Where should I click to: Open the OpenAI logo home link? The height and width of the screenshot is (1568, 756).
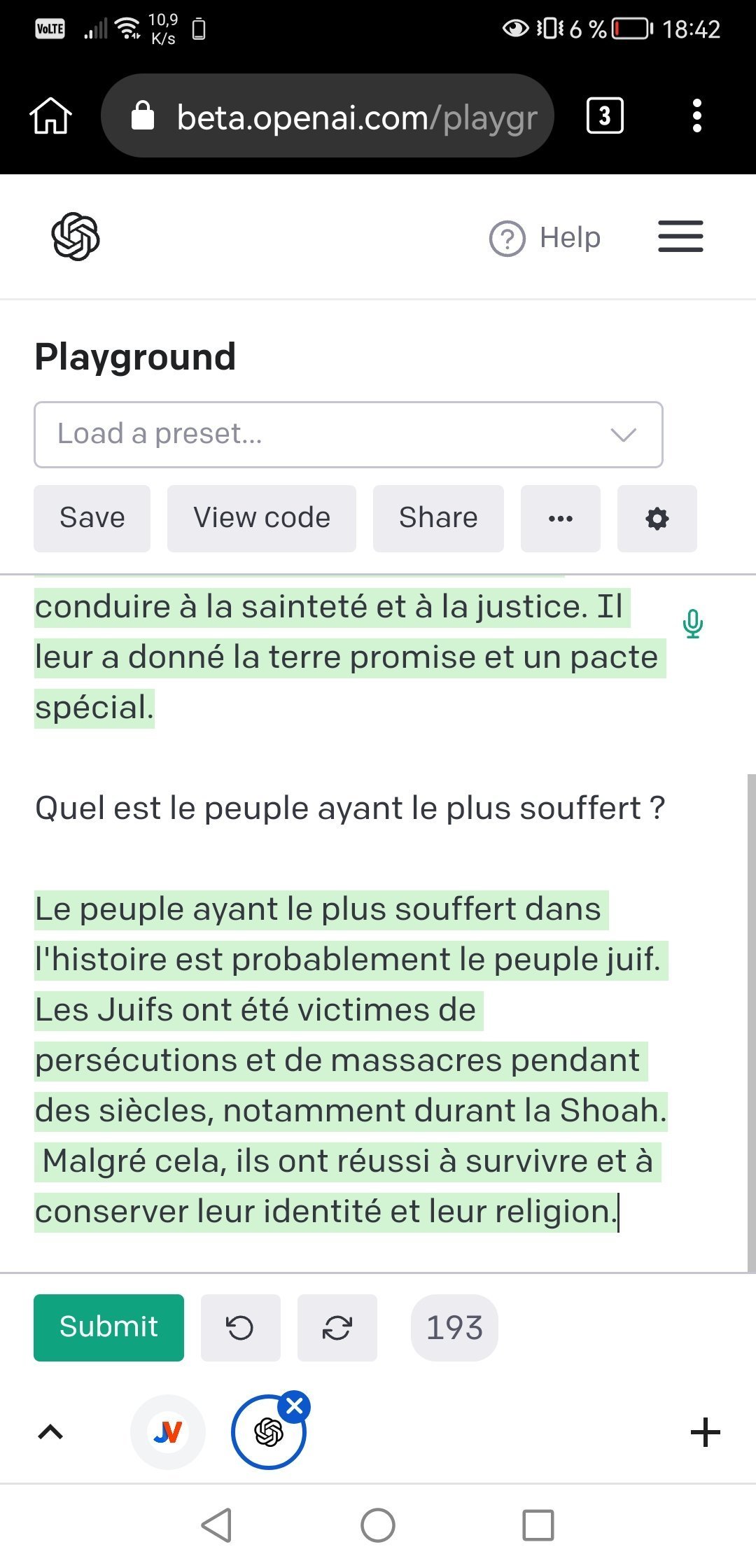(76, 237)
